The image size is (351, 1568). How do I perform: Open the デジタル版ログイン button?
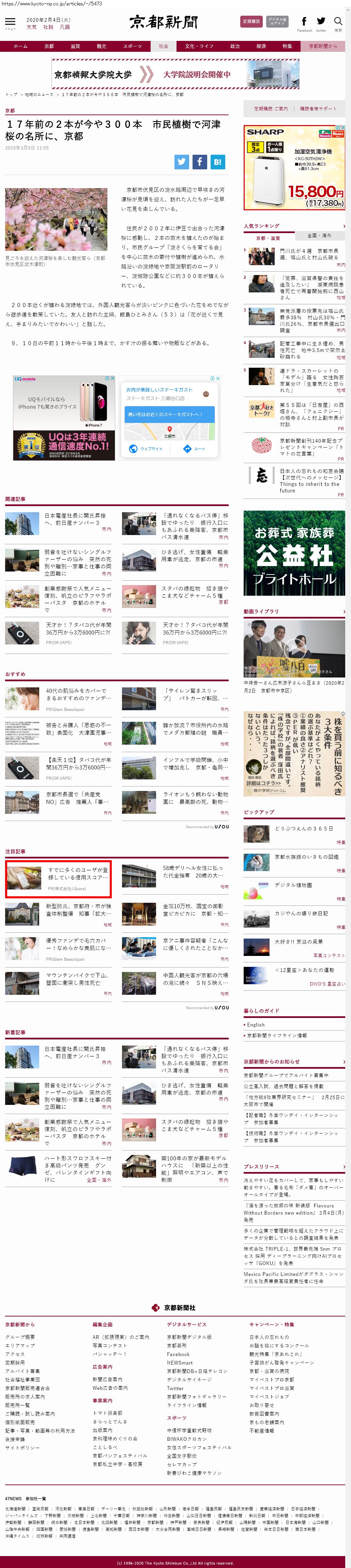(277, 21)
